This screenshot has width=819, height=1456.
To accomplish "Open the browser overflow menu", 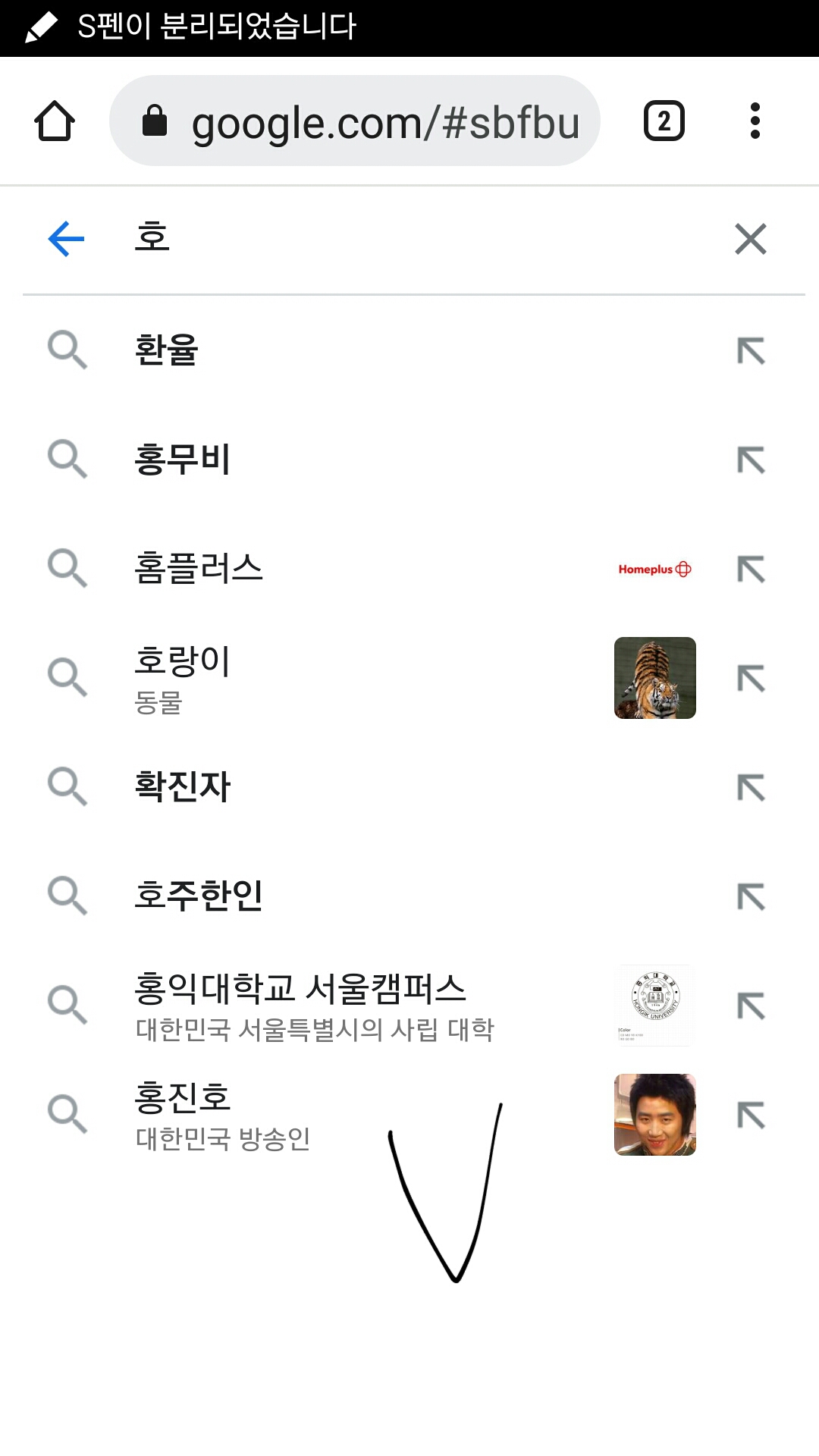I will pyautogui.click(x=755, y=121).
